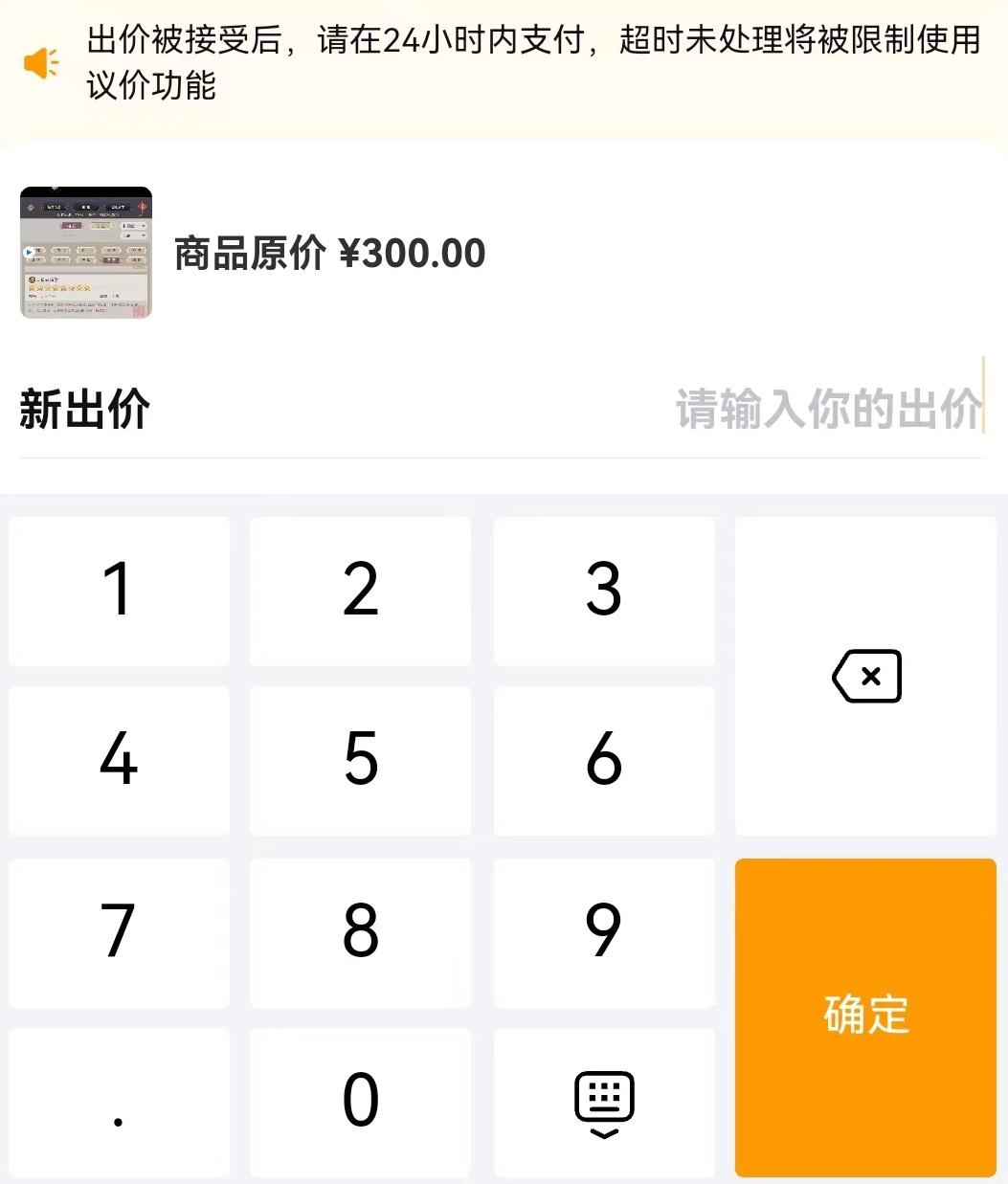Tap the number 6 key
Screen dimensions: 1008x1184
tap(603, 760)
